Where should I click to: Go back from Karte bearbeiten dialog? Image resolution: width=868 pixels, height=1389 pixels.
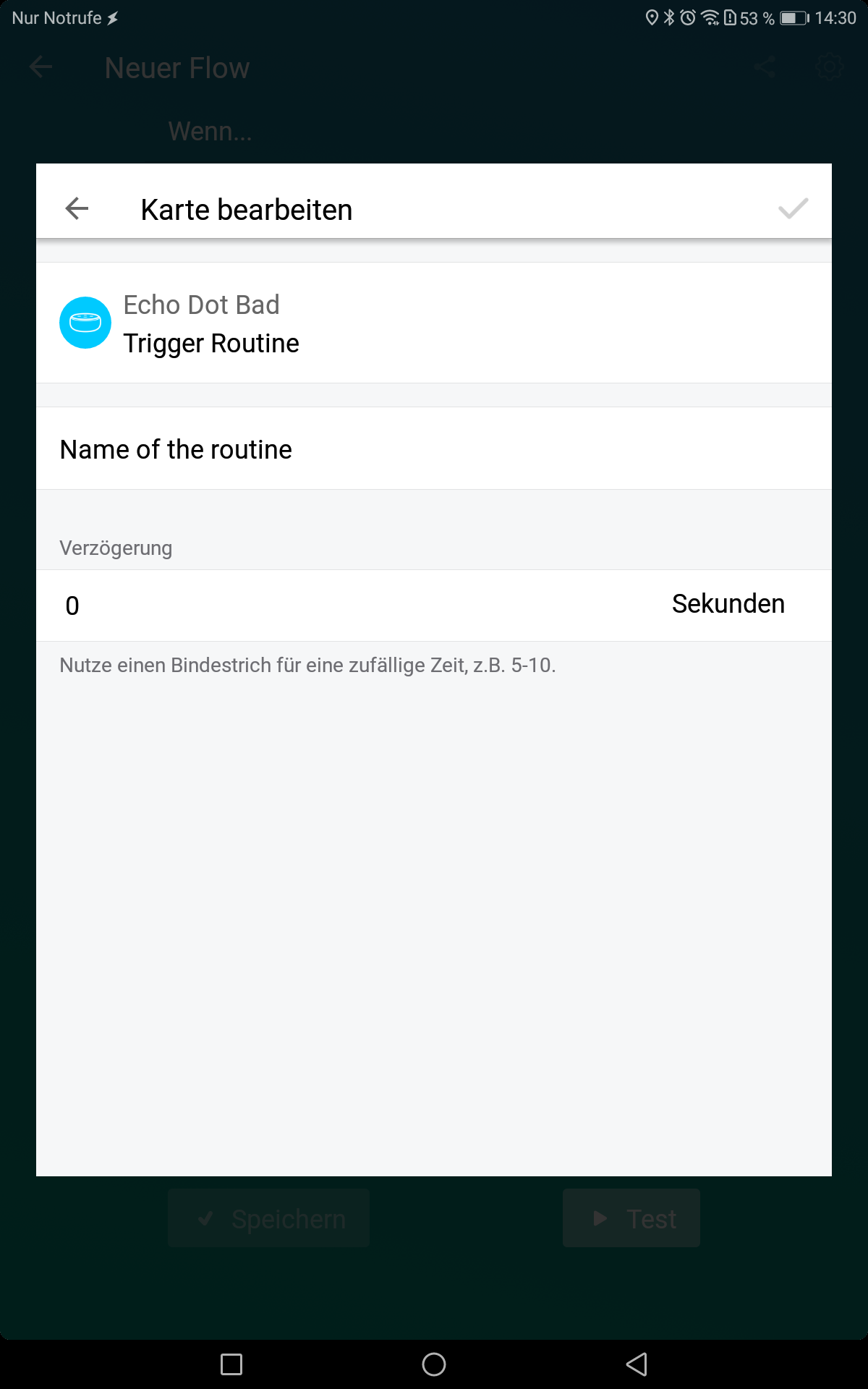(77, 209)
